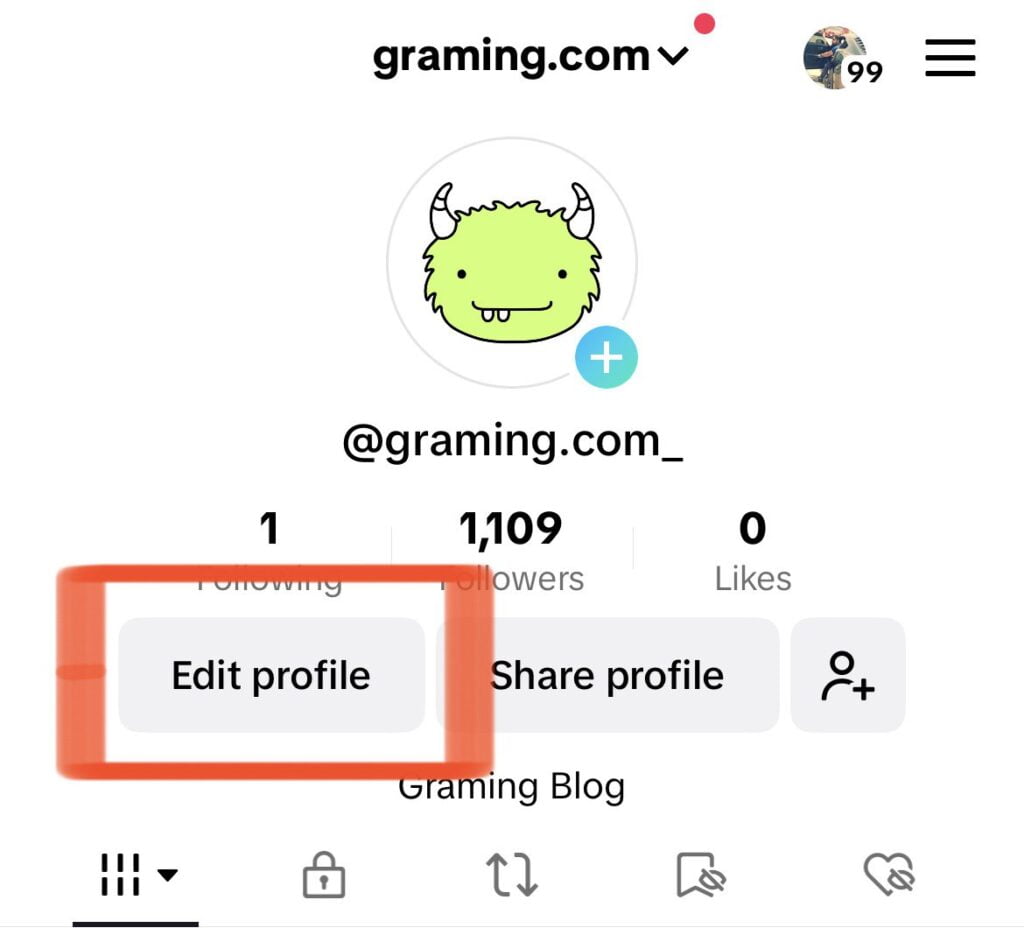1024x928 pixels.
Task: View the 1,109 Followers list
Action: pos(511,550)
